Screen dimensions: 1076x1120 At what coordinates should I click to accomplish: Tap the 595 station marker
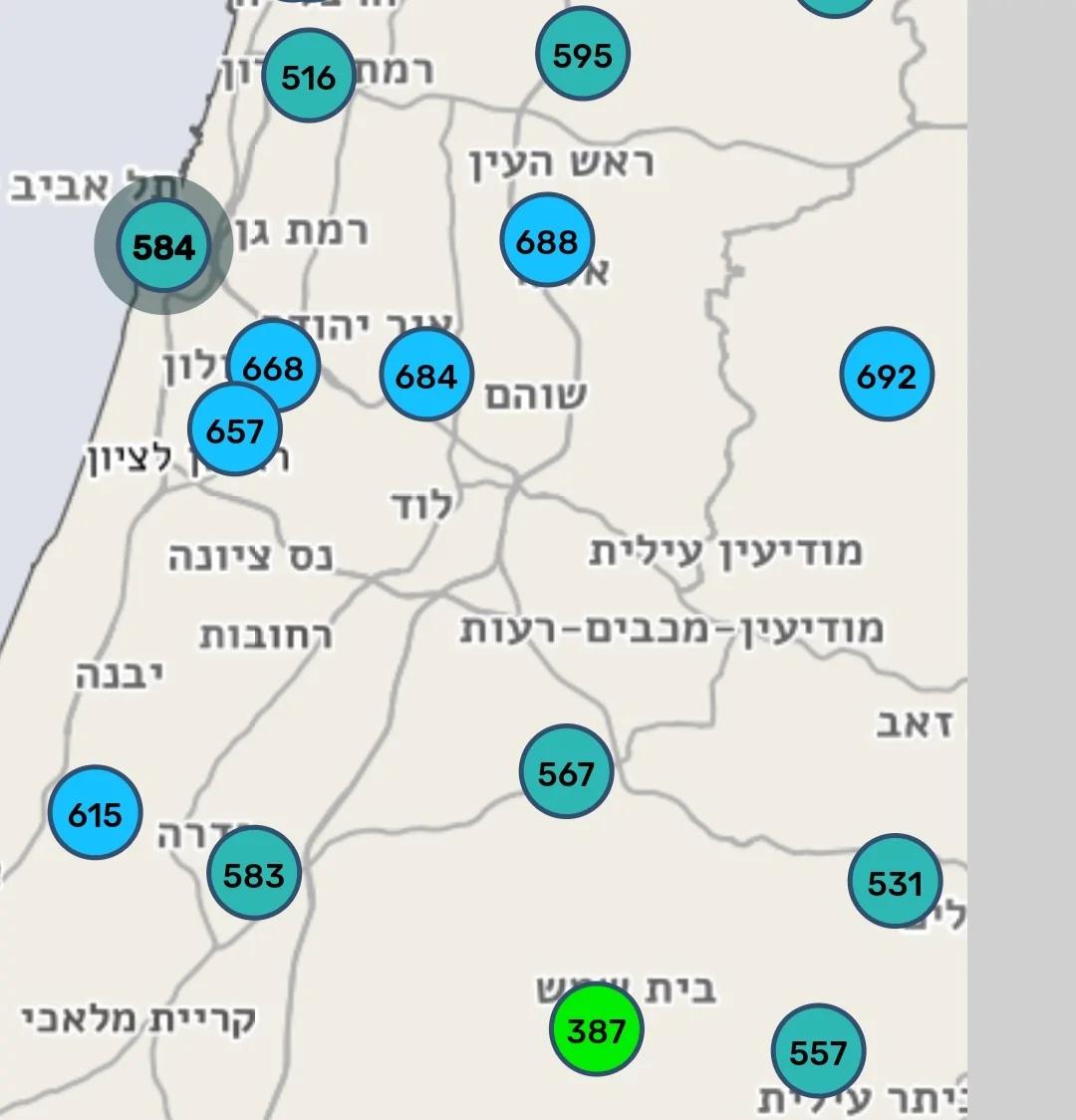[582, 55]
